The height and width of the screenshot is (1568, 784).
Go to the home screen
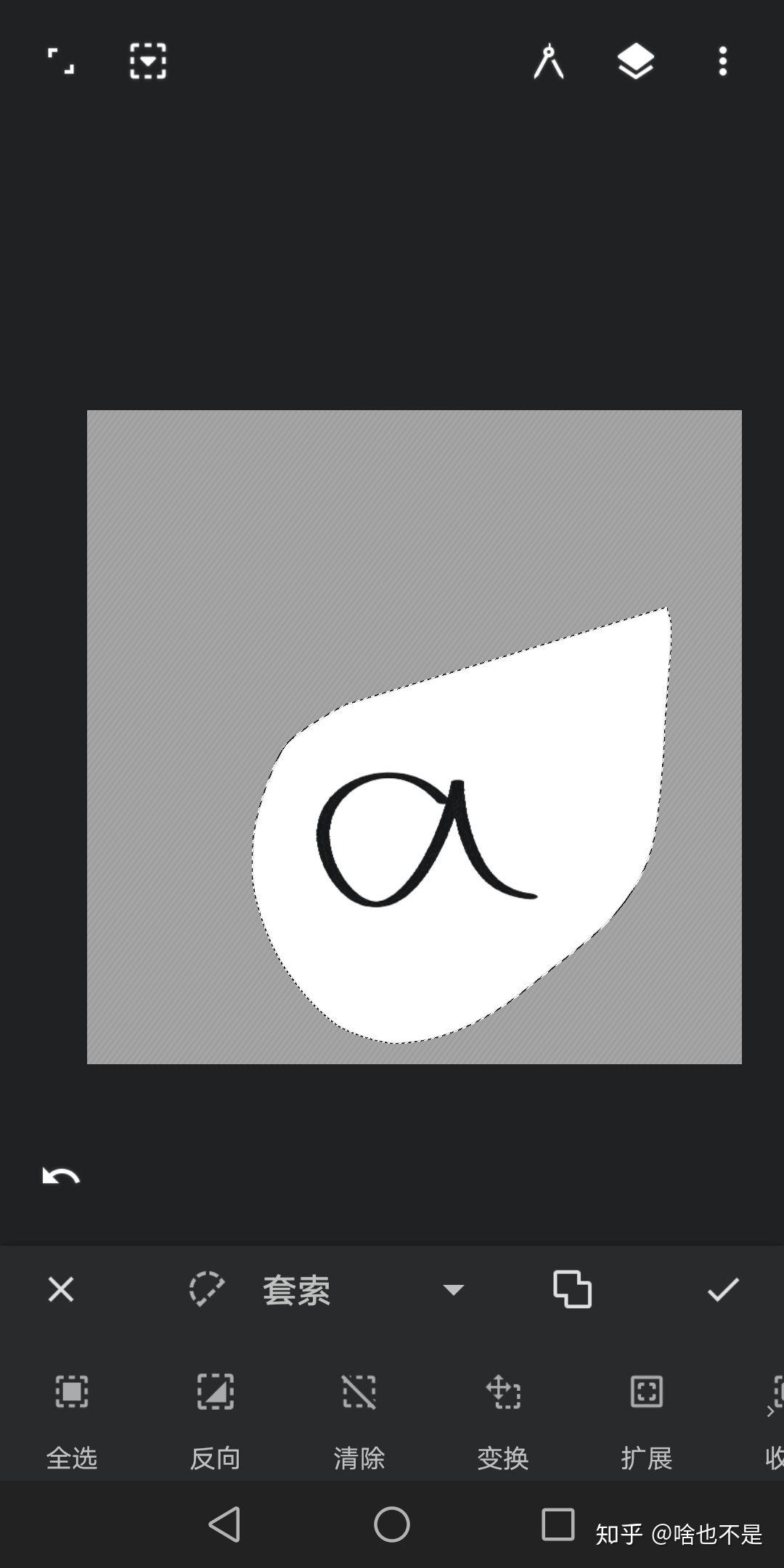(x=392, y=1524)
